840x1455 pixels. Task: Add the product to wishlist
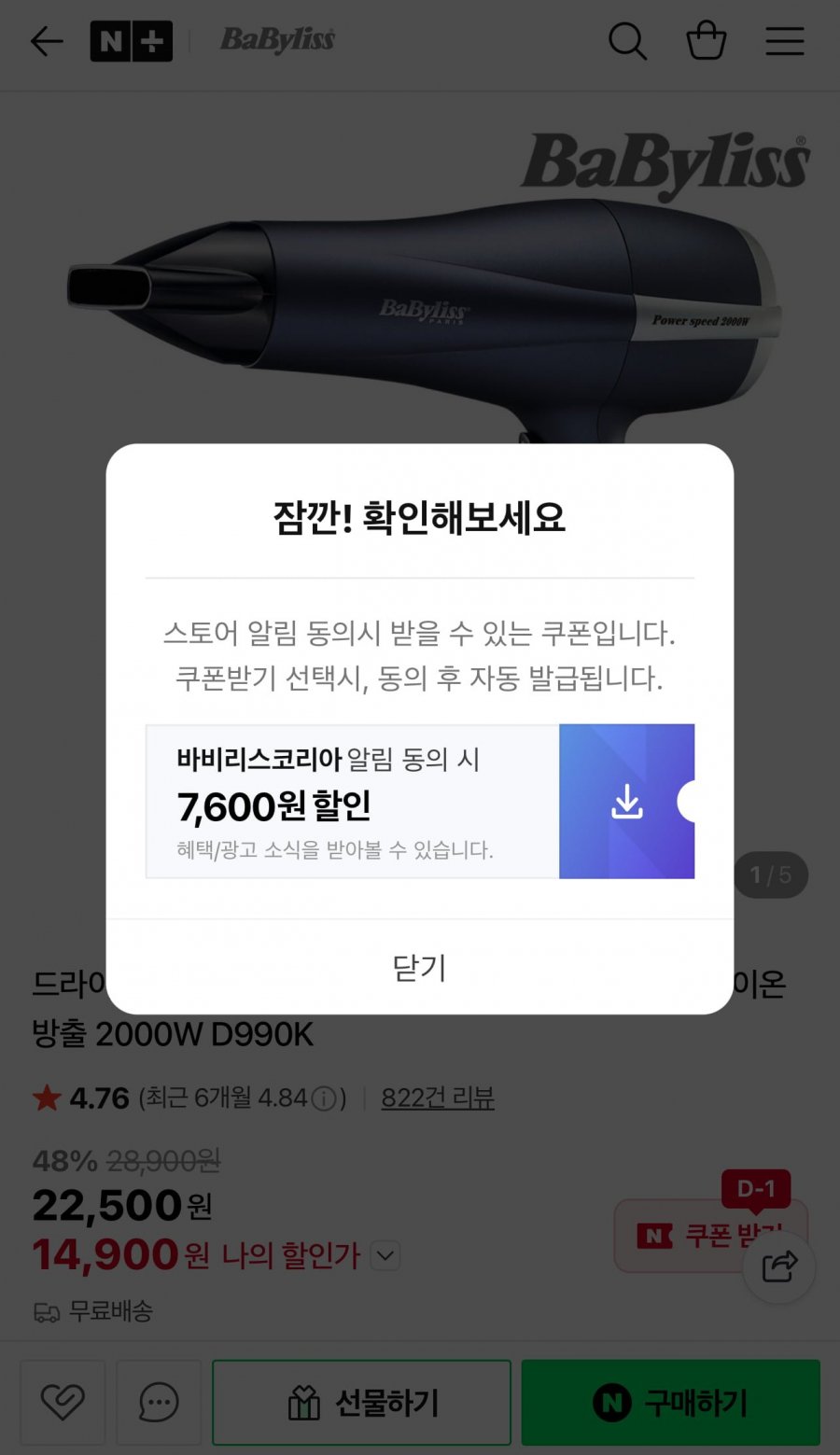tap(63, 1402)
